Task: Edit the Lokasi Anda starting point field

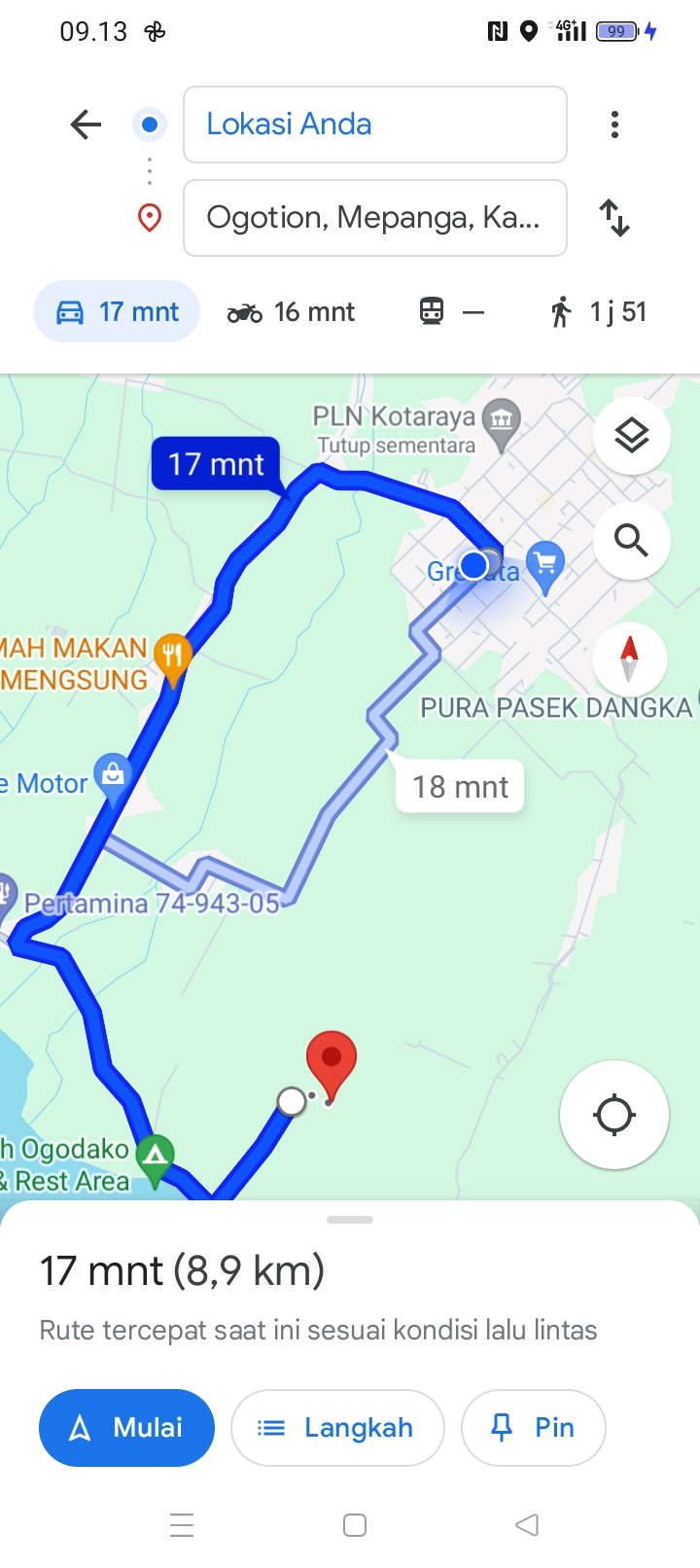Action: pyautogui.click(x=374, y=125)
